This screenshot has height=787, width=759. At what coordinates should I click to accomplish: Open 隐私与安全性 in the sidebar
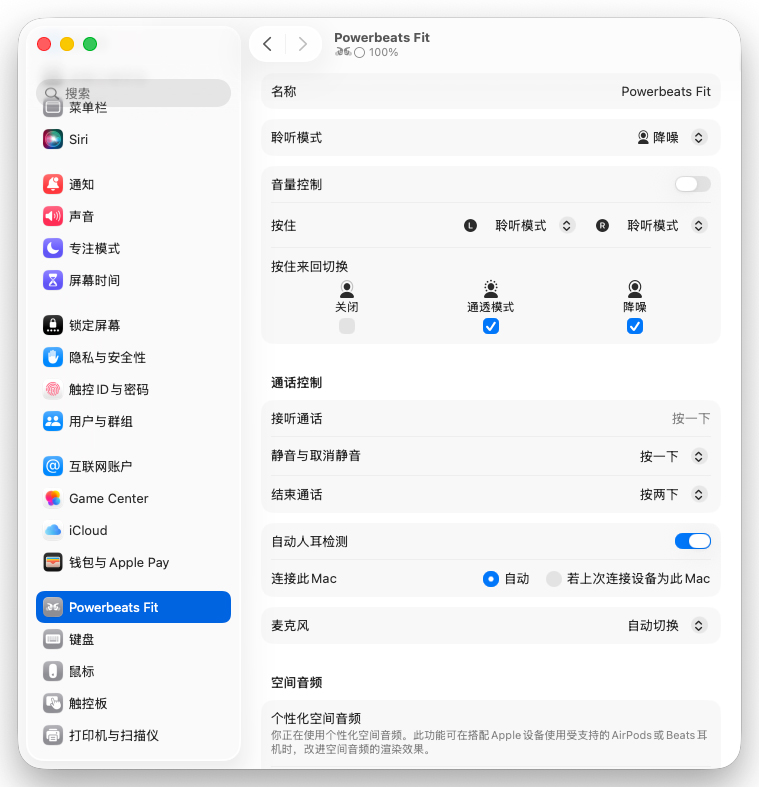[106, 357]
